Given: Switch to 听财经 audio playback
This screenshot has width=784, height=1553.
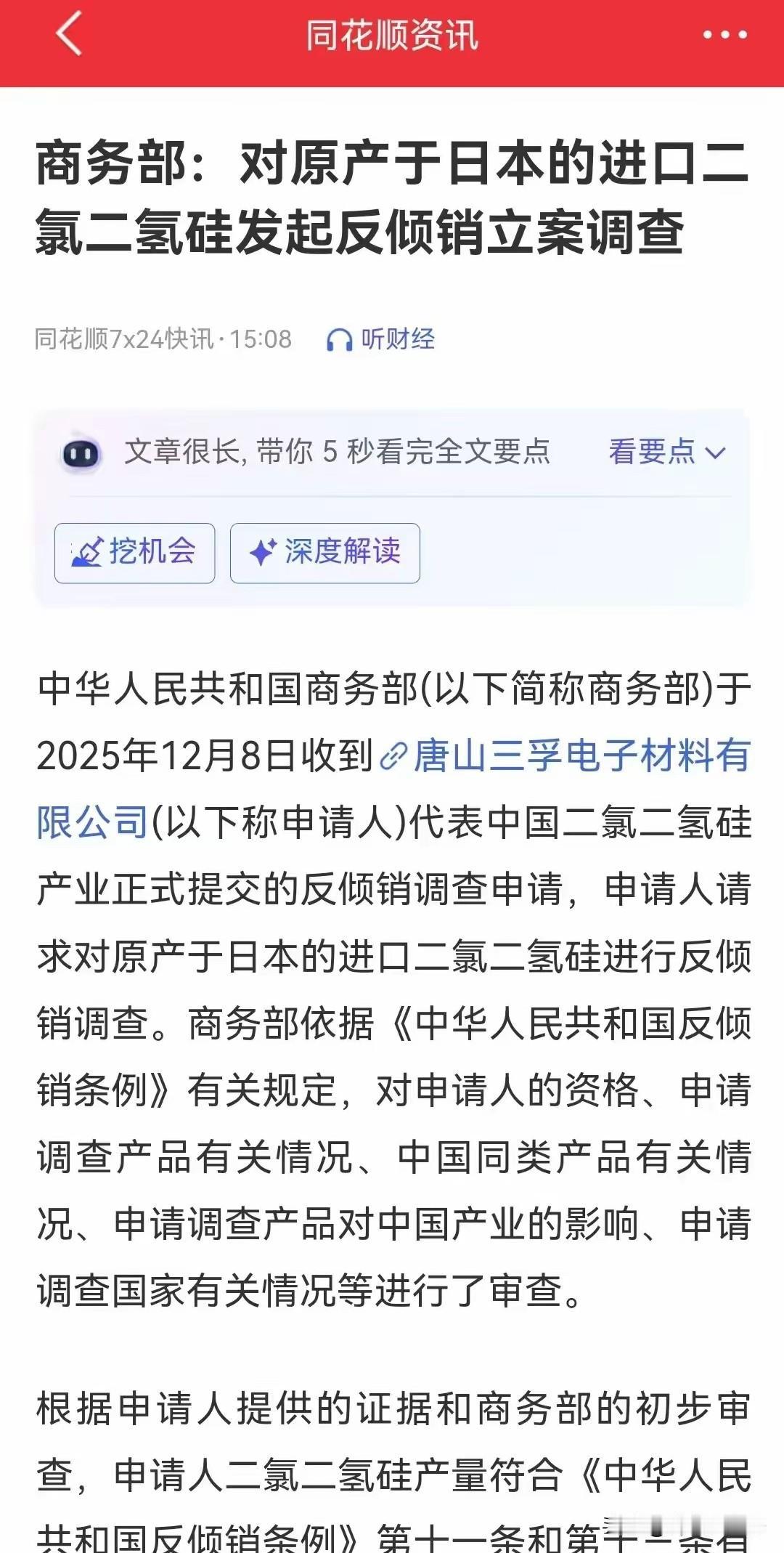Looking at the screenshot, I should [396, 338].
